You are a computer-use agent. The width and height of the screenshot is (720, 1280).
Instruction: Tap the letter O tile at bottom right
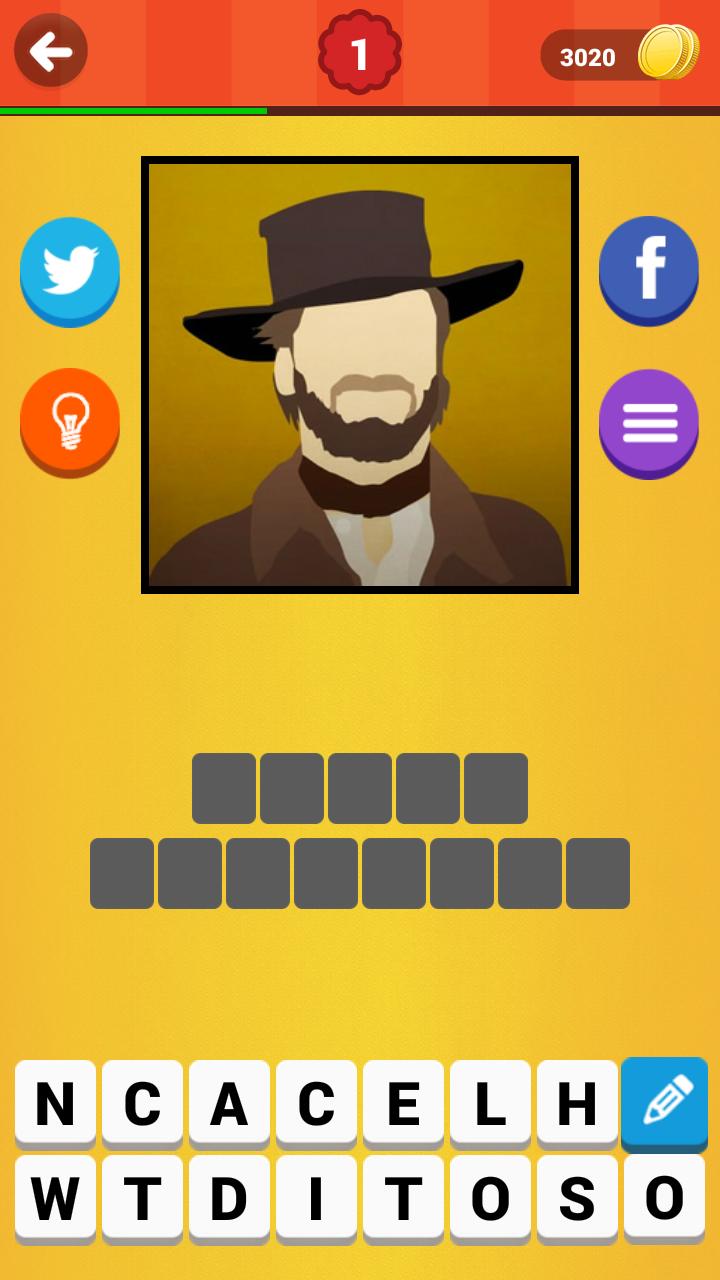[664, 1200]
